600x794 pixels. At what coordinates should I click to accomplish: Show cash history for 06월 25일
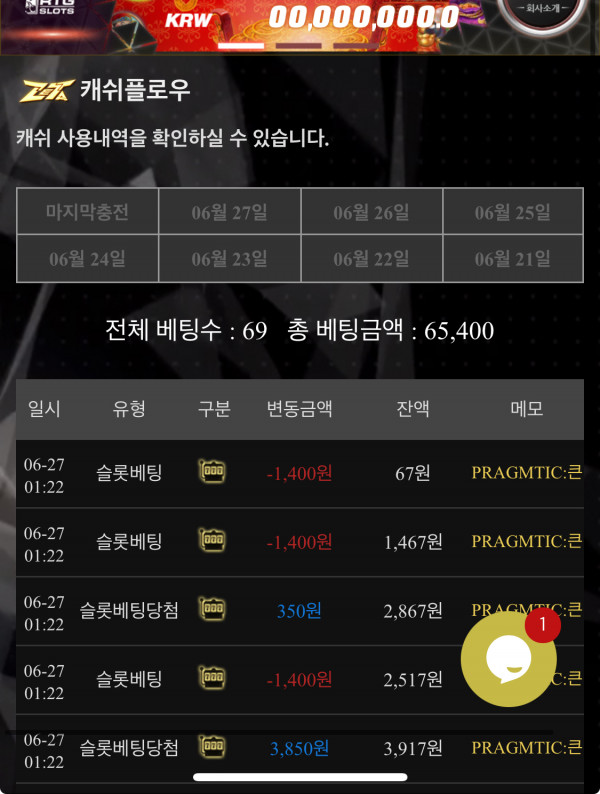click(513, 212)
